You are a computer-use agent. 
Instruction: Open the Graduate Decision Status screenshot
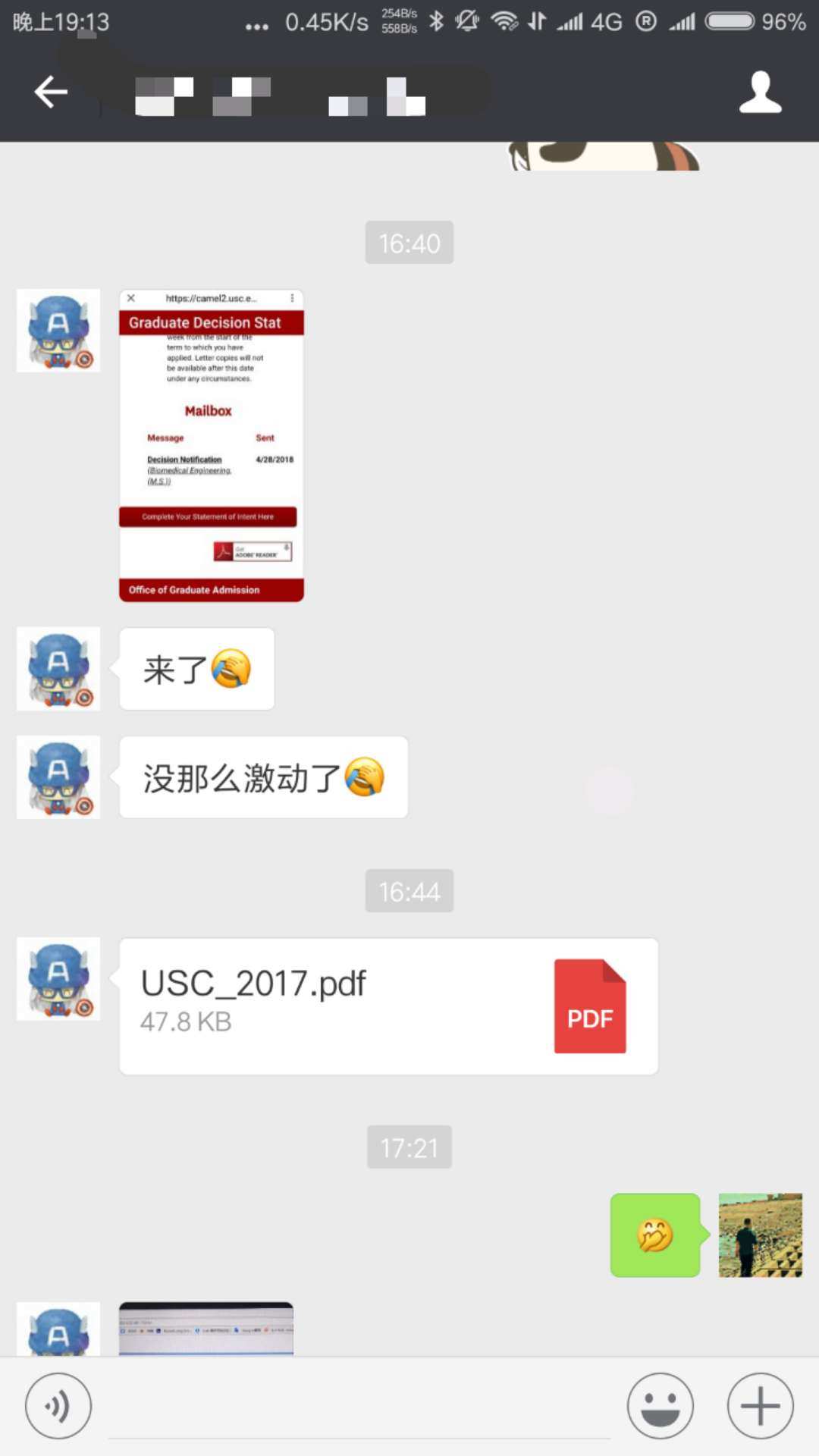(212, 445)
